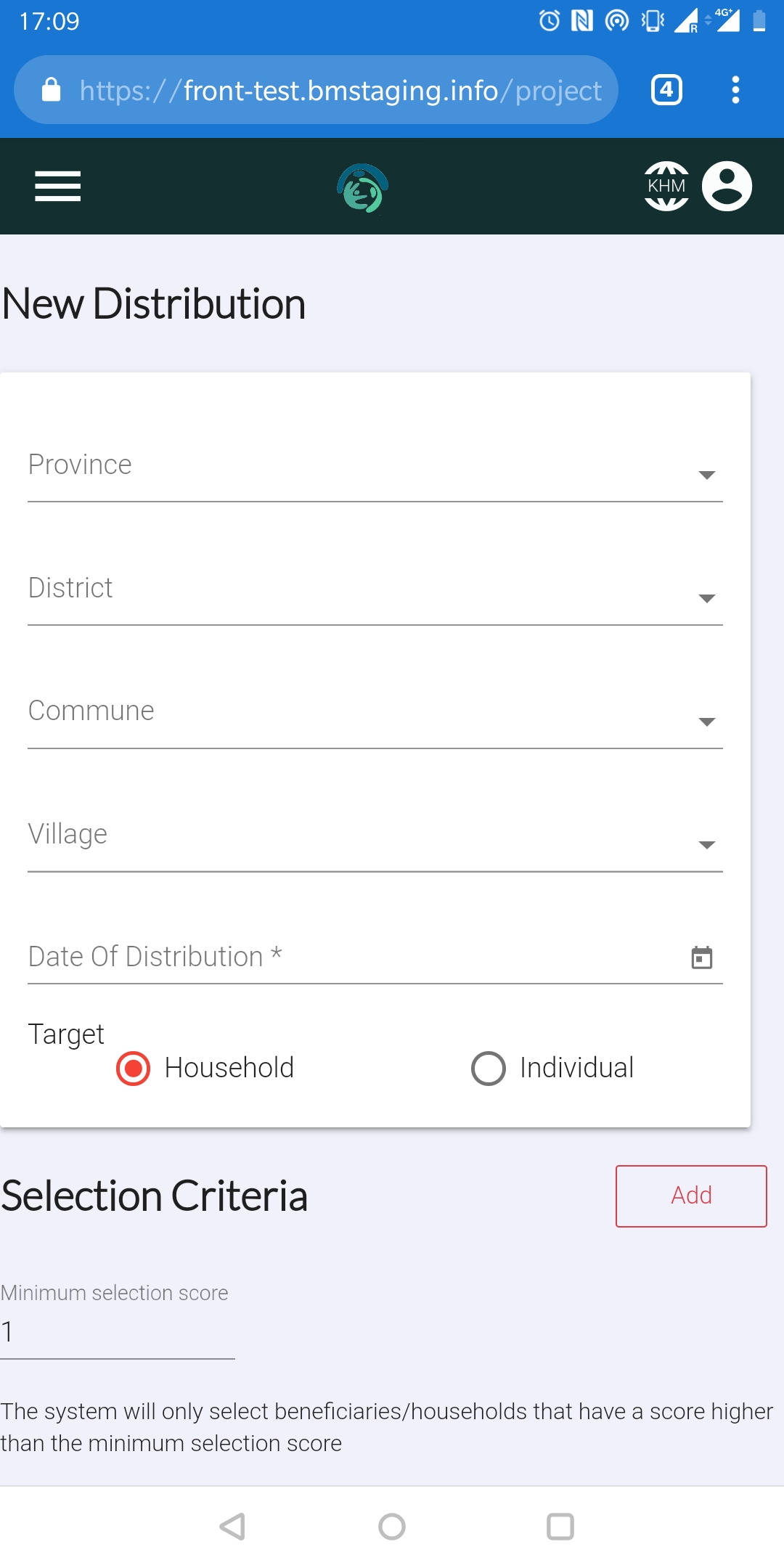
Task: Expand the Commune selection dropdown
Action: point(706,721)
